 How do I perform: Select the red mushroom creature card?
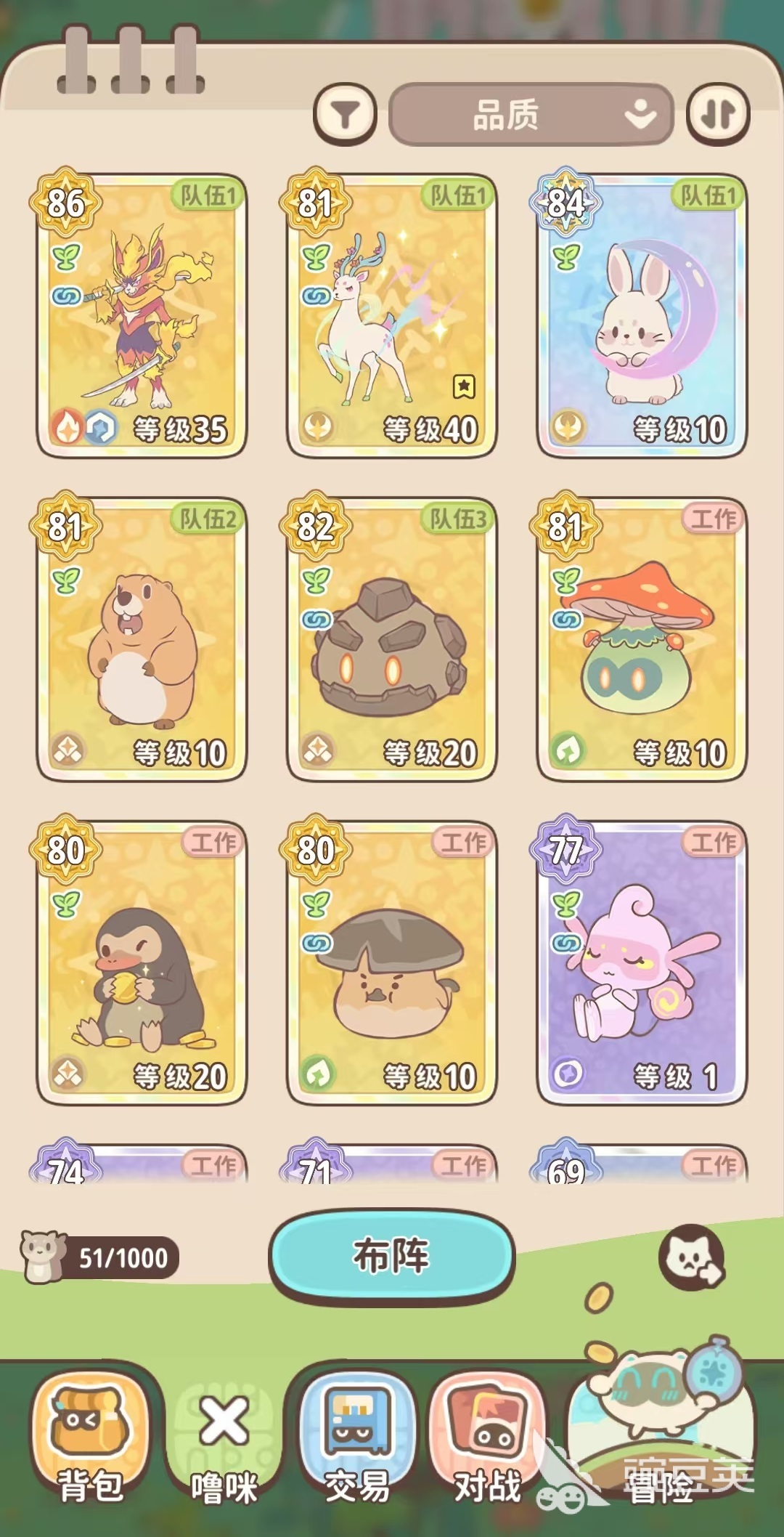pos(642,639)
